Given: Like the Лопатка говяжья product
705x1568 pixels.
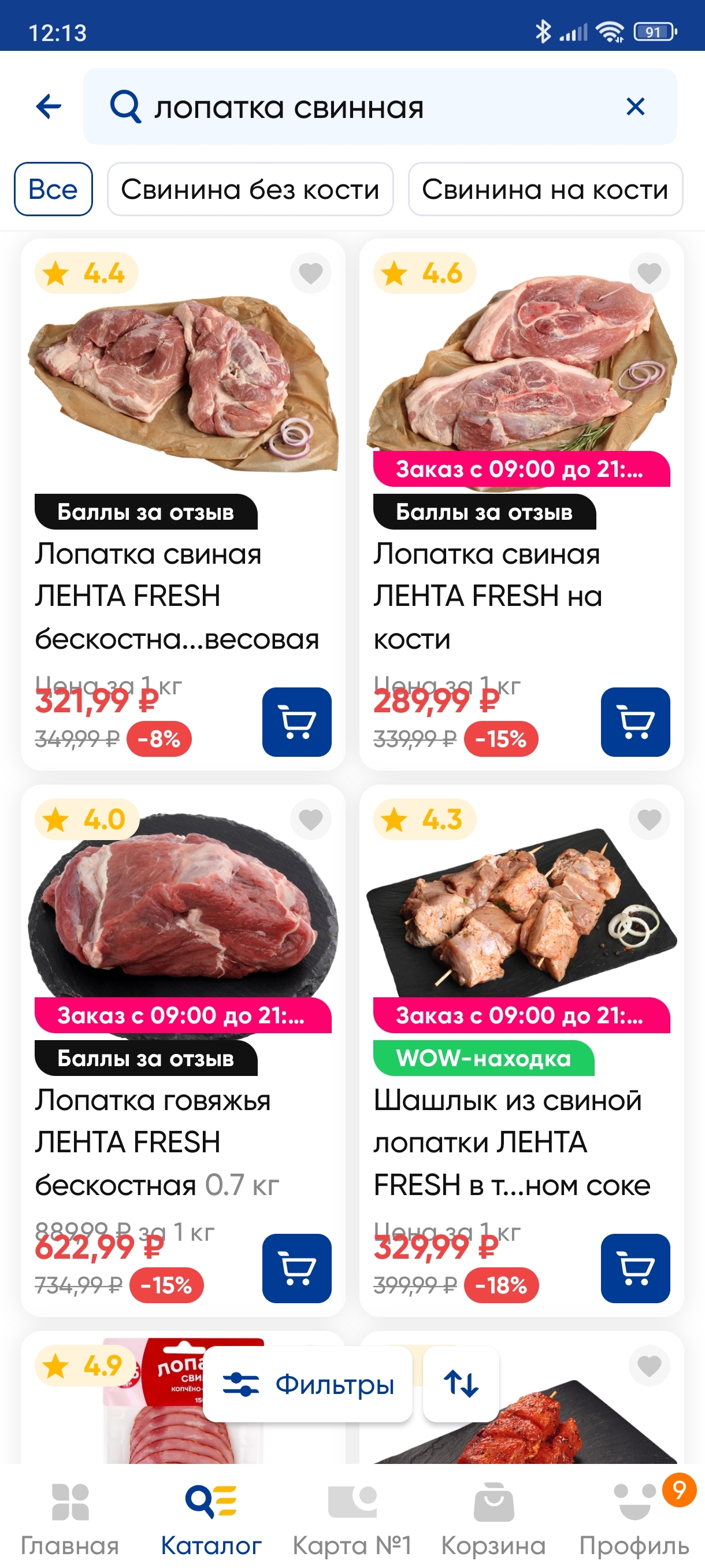Looking at the screenshot, I should click(x=311, y=819).
